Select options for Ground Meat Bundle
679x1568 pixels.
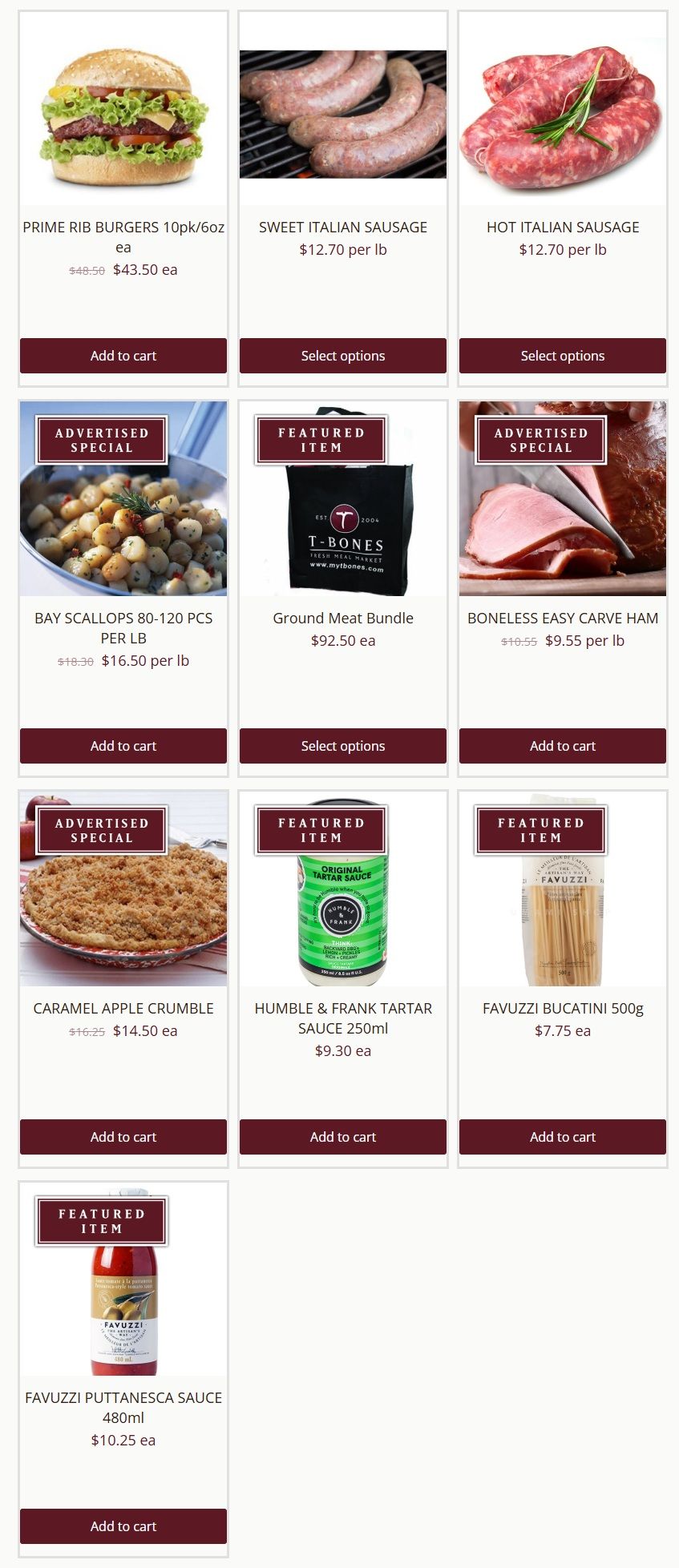click(x=343, y=746)
